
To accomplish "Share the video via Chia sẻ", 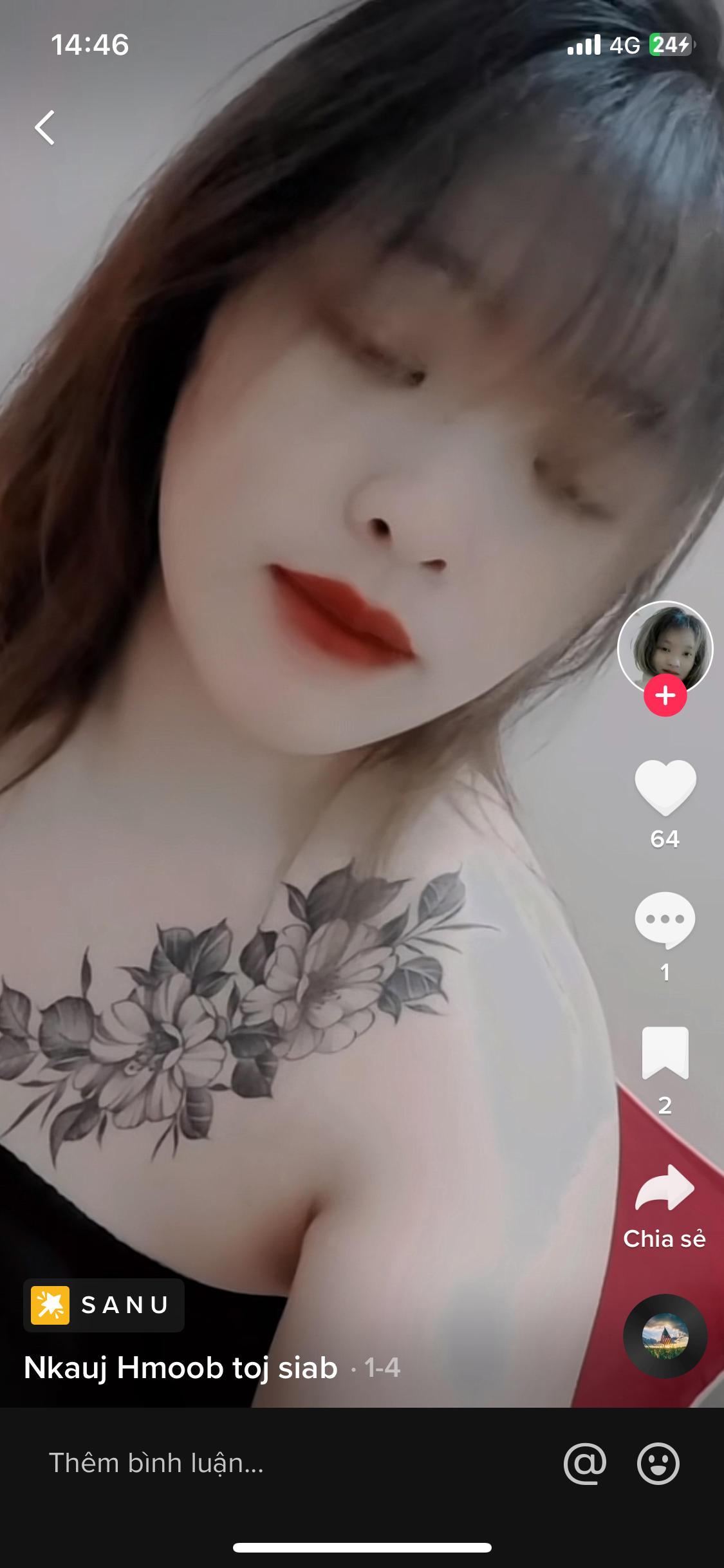I will pyautogui.click(x=665, y=1191).
